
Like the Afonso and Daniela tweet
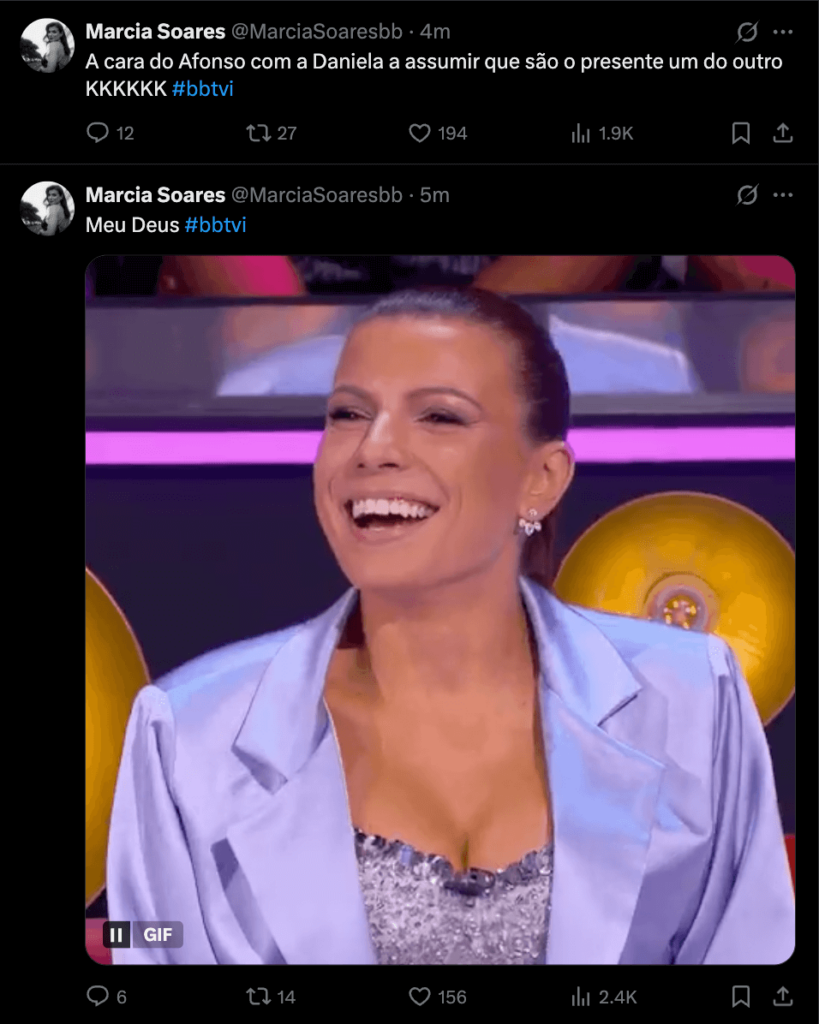click(x=420, y=133)
